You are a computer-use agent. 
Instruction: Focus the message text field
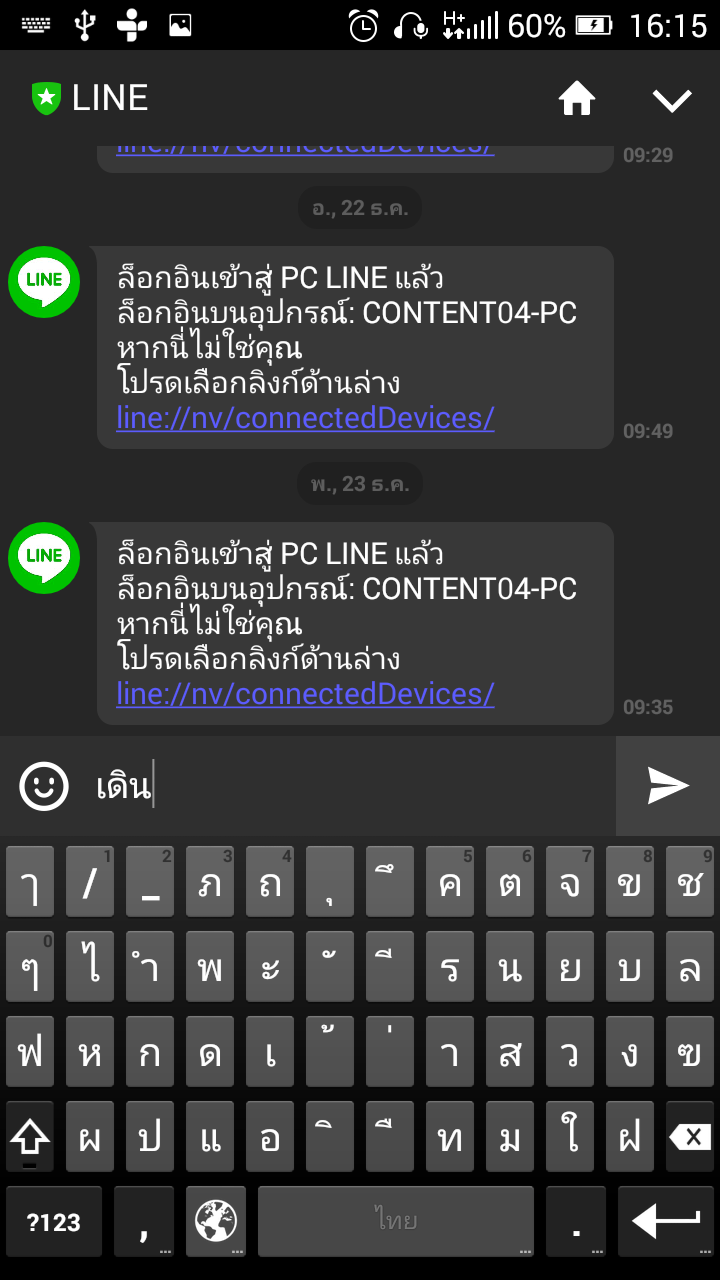pyautogui.click(x=350, y=787)
